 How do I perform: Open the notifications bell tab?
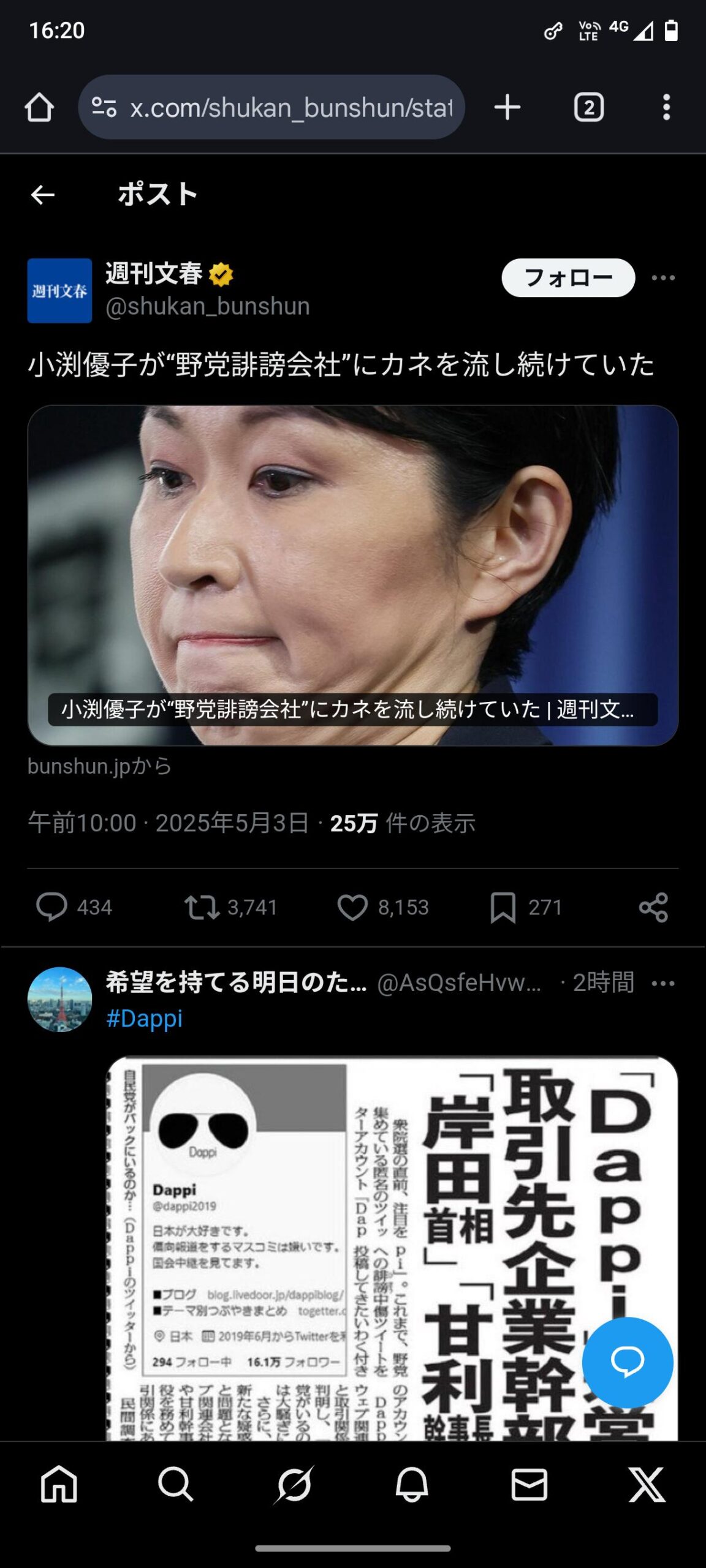[x=412, y=1485]
